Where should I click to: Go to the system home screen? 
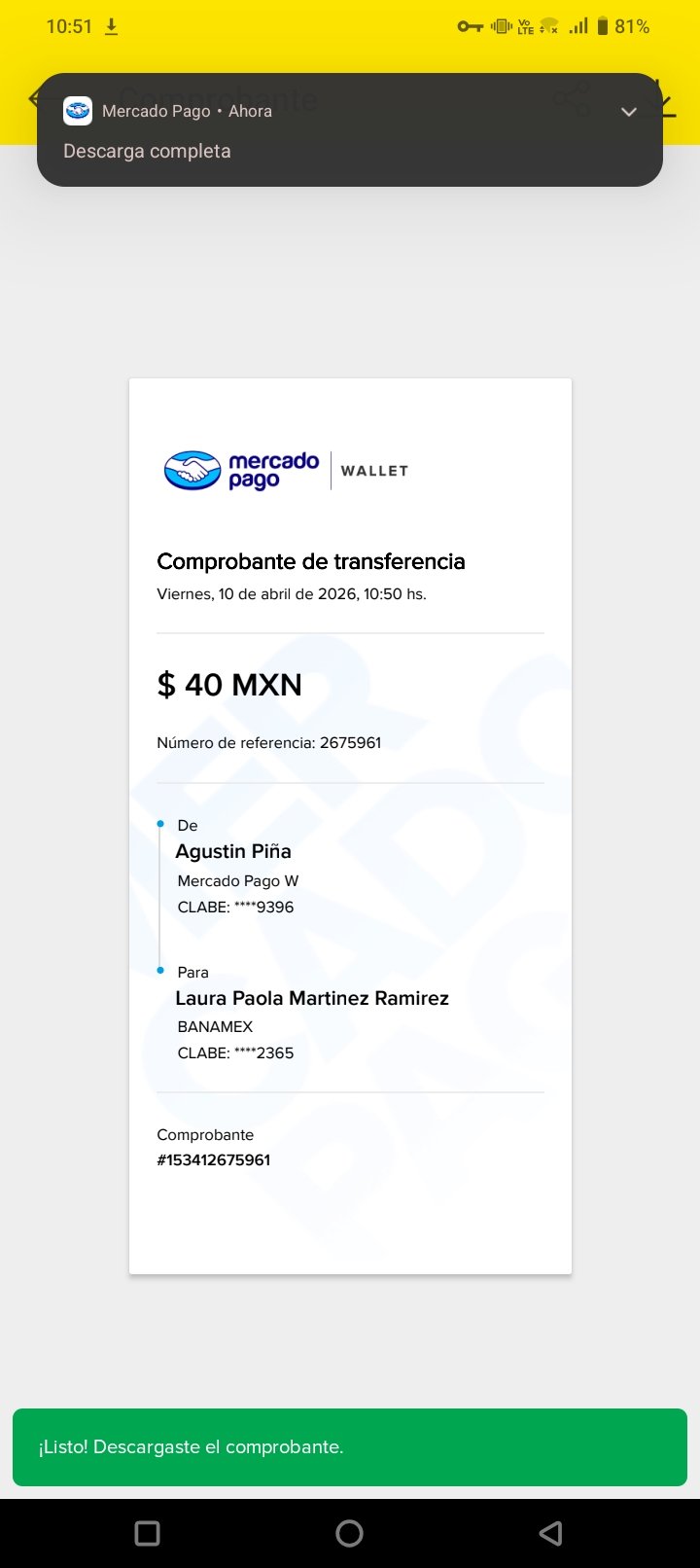[349, 1534]
